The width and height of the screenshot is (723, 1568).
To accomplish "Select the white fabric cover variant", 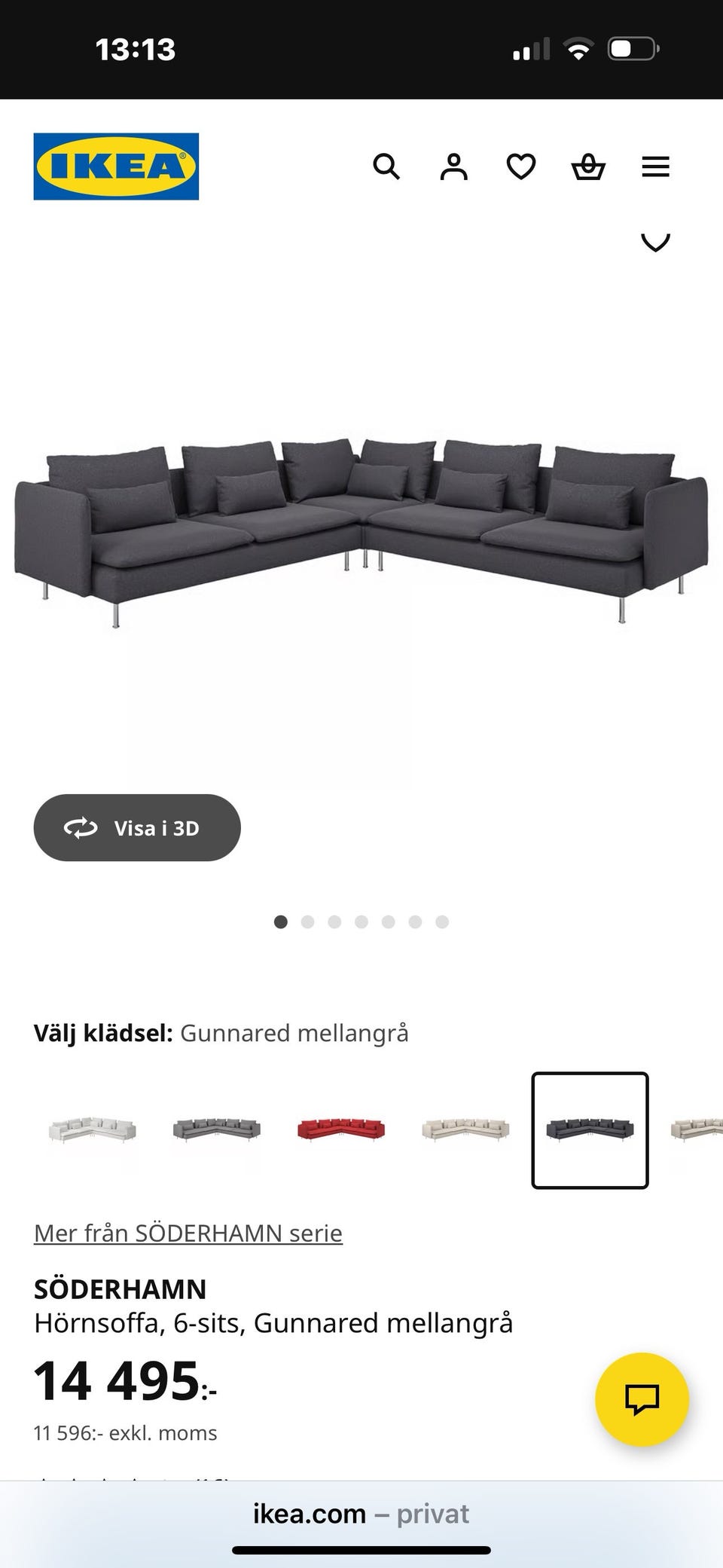I will 92,1130.
